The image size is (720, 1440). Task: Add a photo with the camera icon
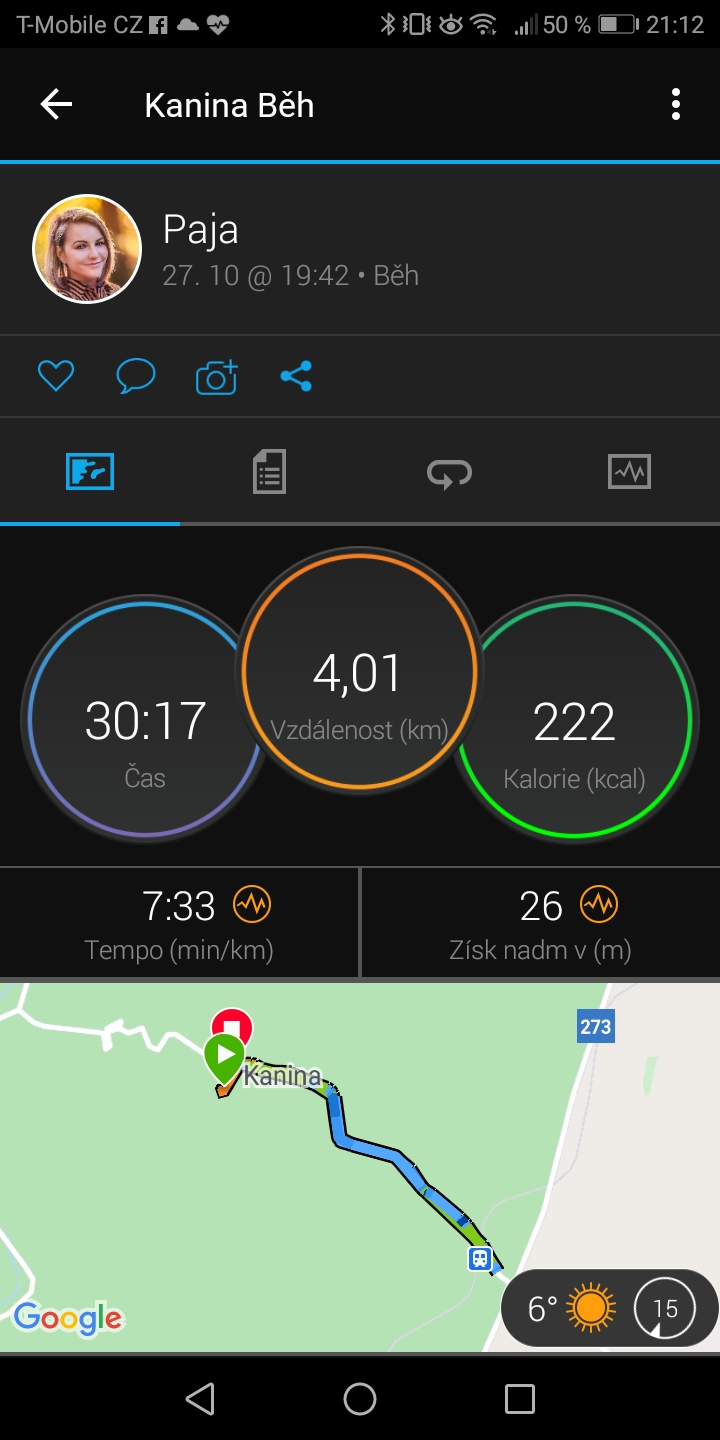coord(216,376)
